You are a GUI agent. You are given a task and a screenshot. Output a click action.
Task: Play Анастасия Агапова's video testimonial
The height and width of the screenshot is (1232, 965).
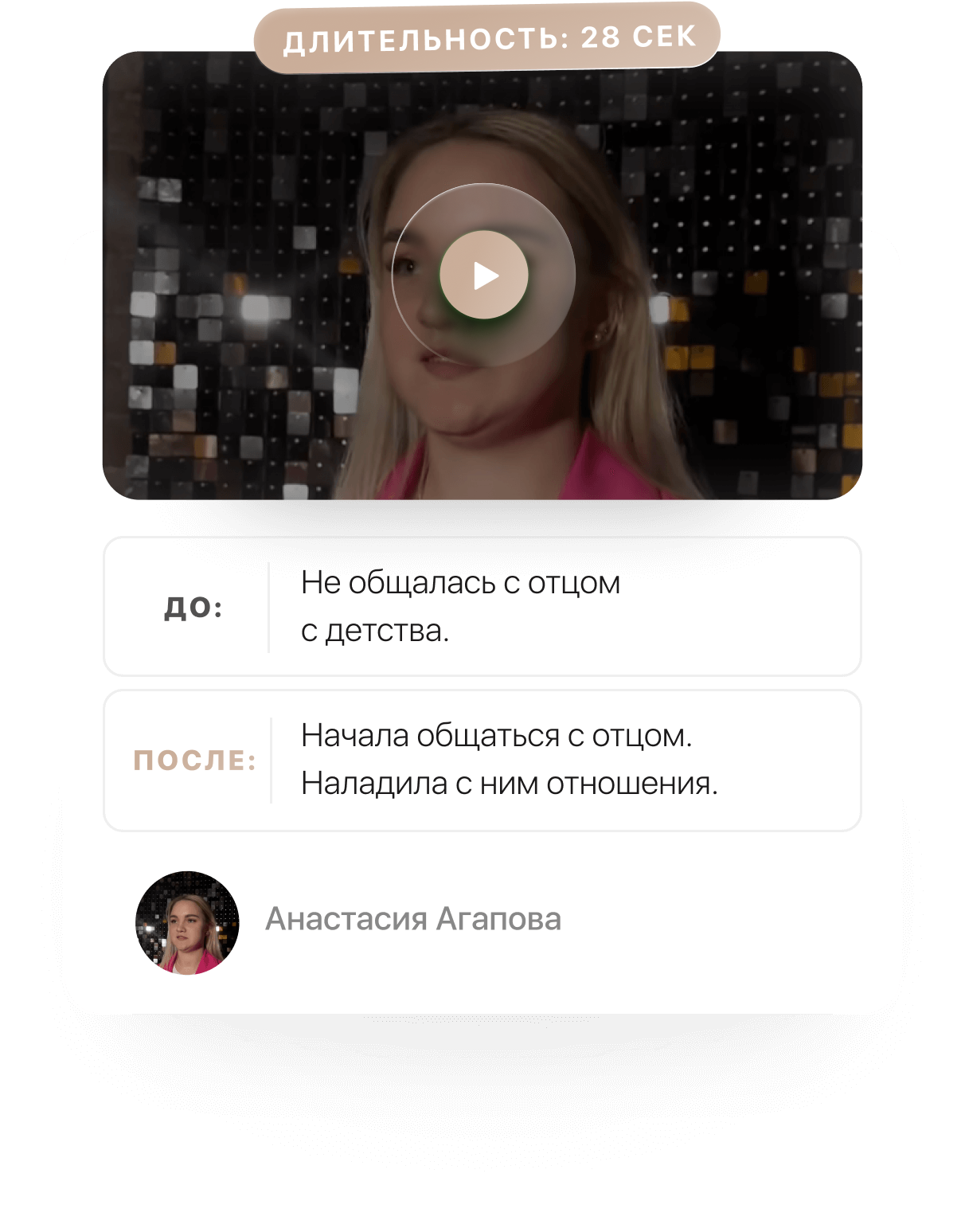tap(484, 276)
